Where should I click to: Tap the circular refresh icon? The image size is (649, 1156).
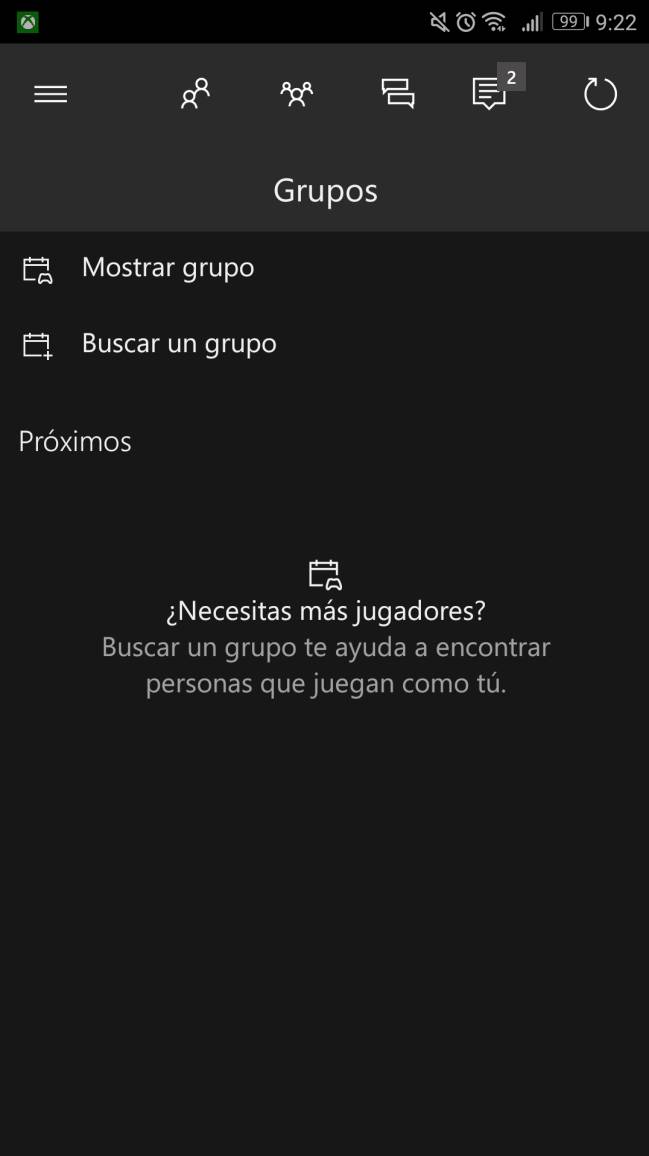coord(600,94)
